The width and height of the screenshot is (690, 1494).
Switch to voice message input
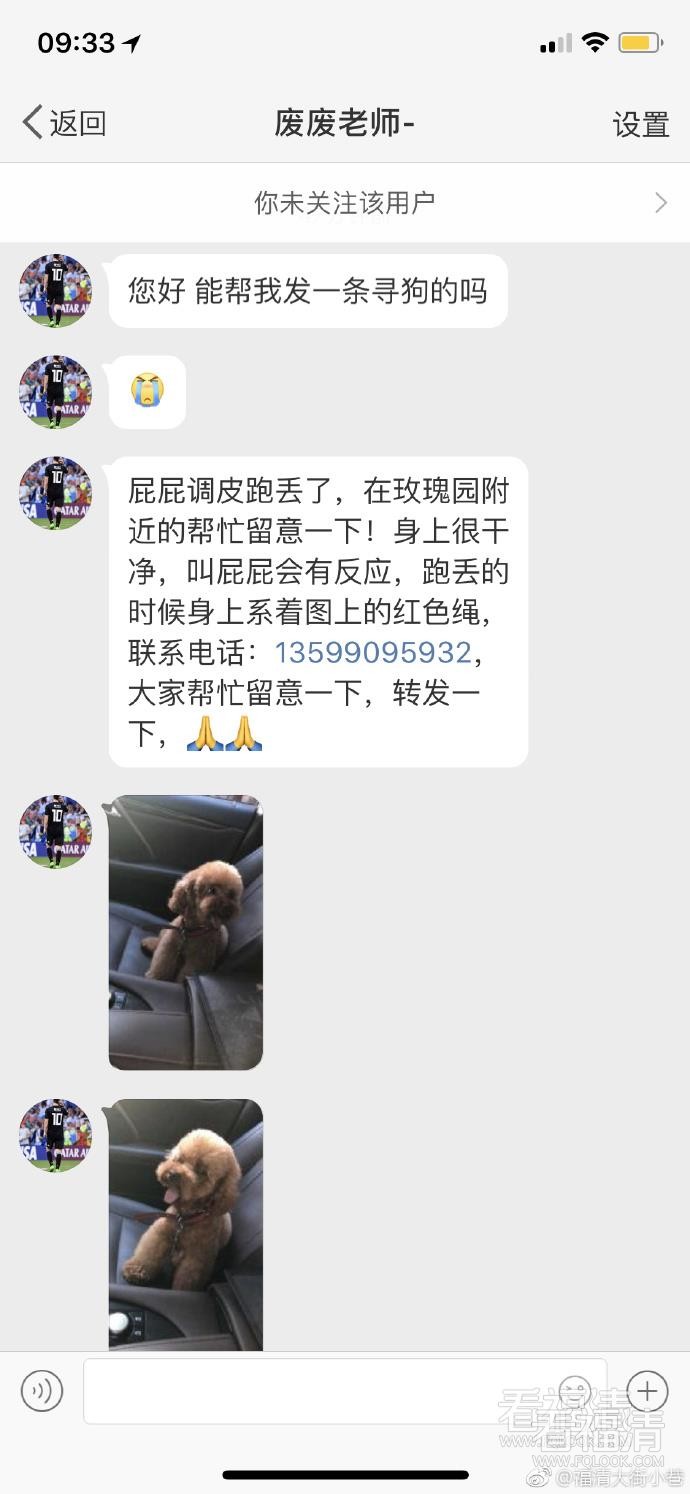point(42,1391)
